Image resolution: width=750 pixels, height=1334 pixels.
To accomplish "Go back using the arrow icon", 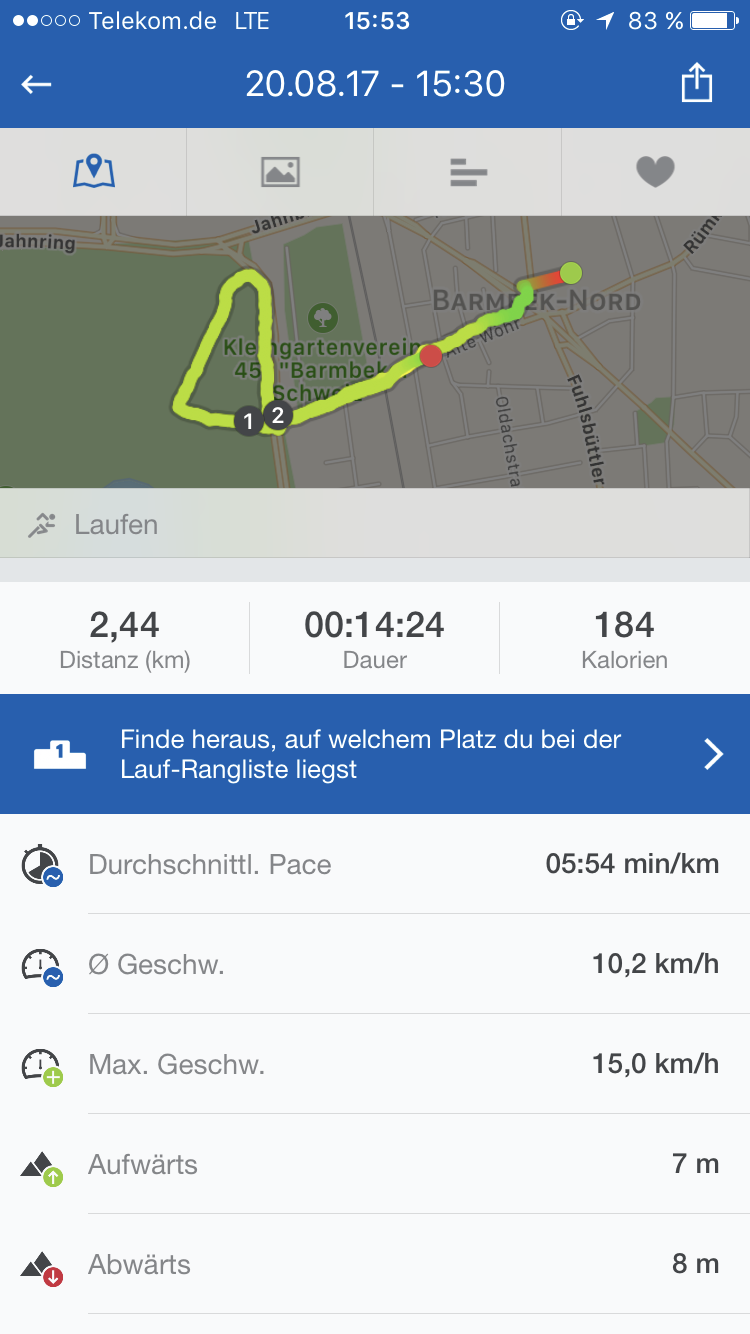I will 37,84.
